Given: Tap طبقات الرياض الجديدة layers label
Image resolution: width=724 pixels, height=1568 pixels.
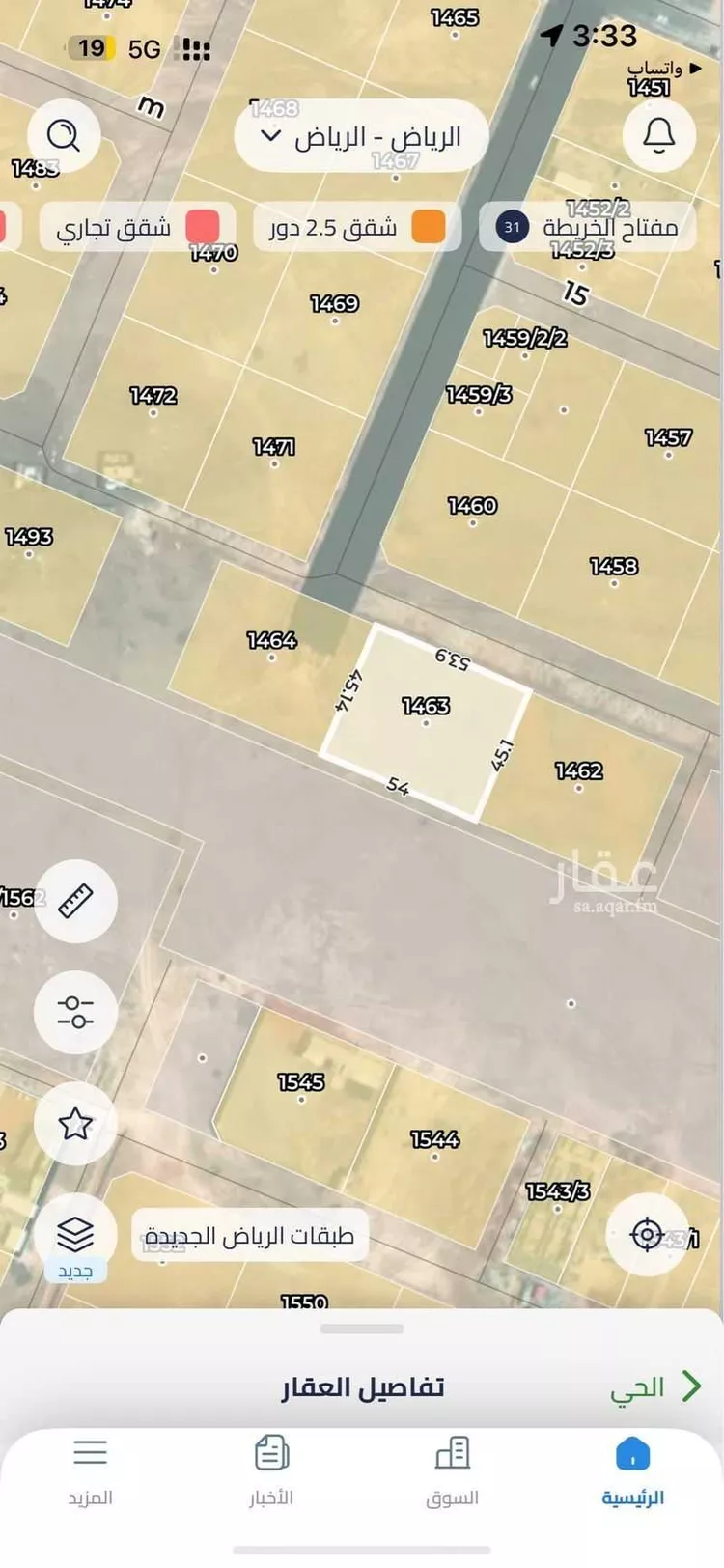Looking at the screenshot, I should tap(250, 1236).
